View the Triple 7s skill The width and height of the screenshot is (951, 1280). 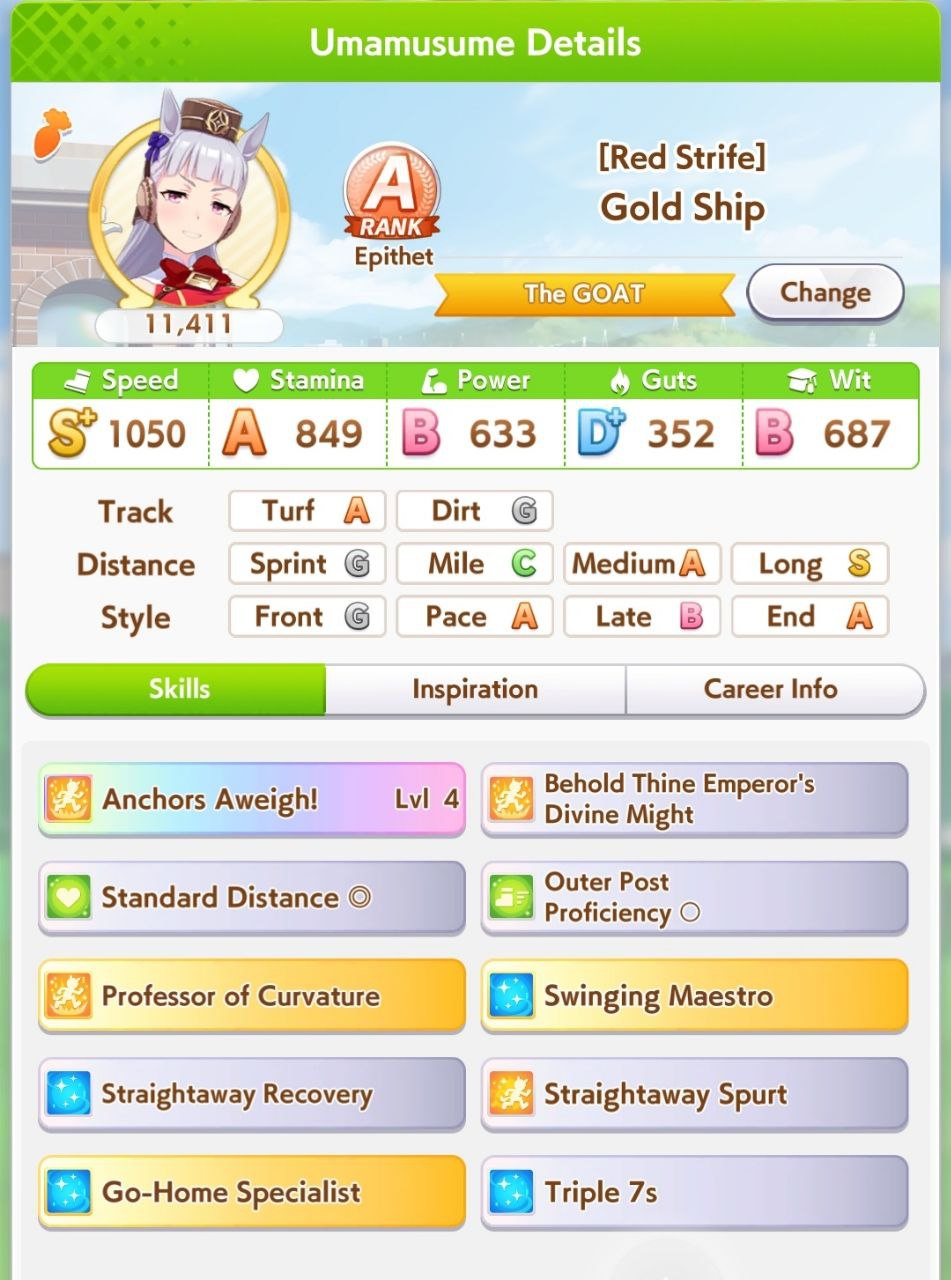point(694,1192)
